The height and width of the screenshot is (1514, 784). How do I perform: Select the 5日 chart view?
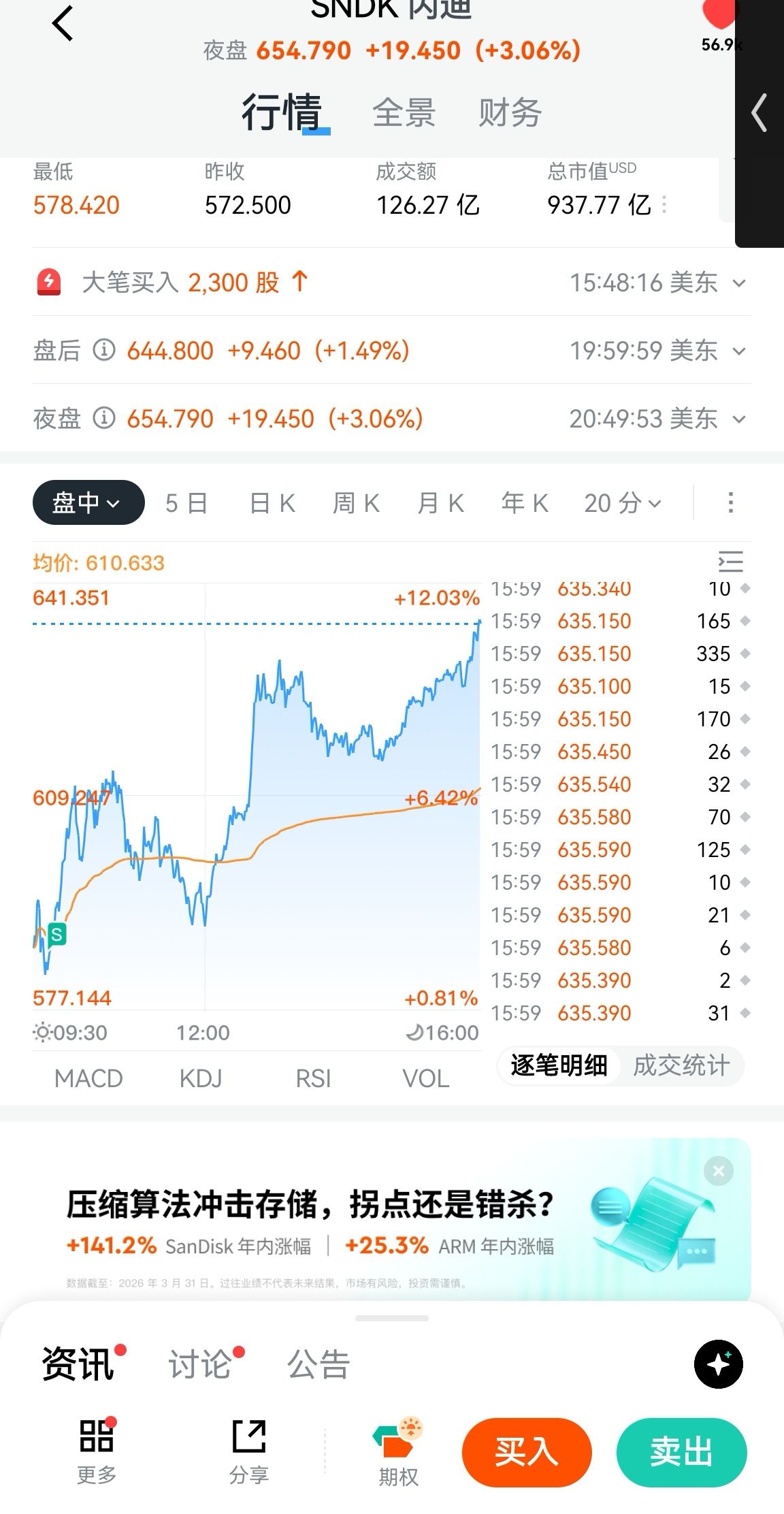[186, 503]
